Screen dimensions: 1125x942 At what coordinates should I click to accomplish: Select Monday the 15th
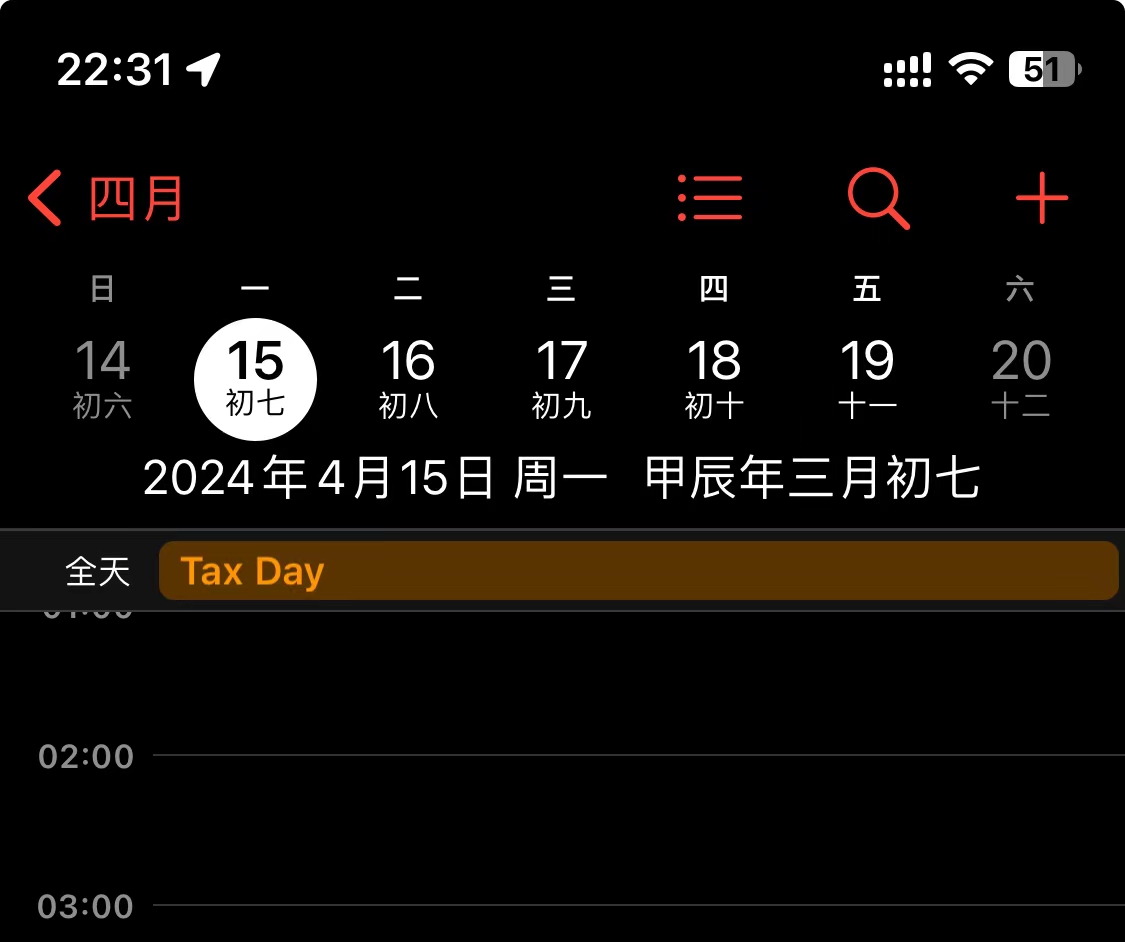click(x=255, y=378)
